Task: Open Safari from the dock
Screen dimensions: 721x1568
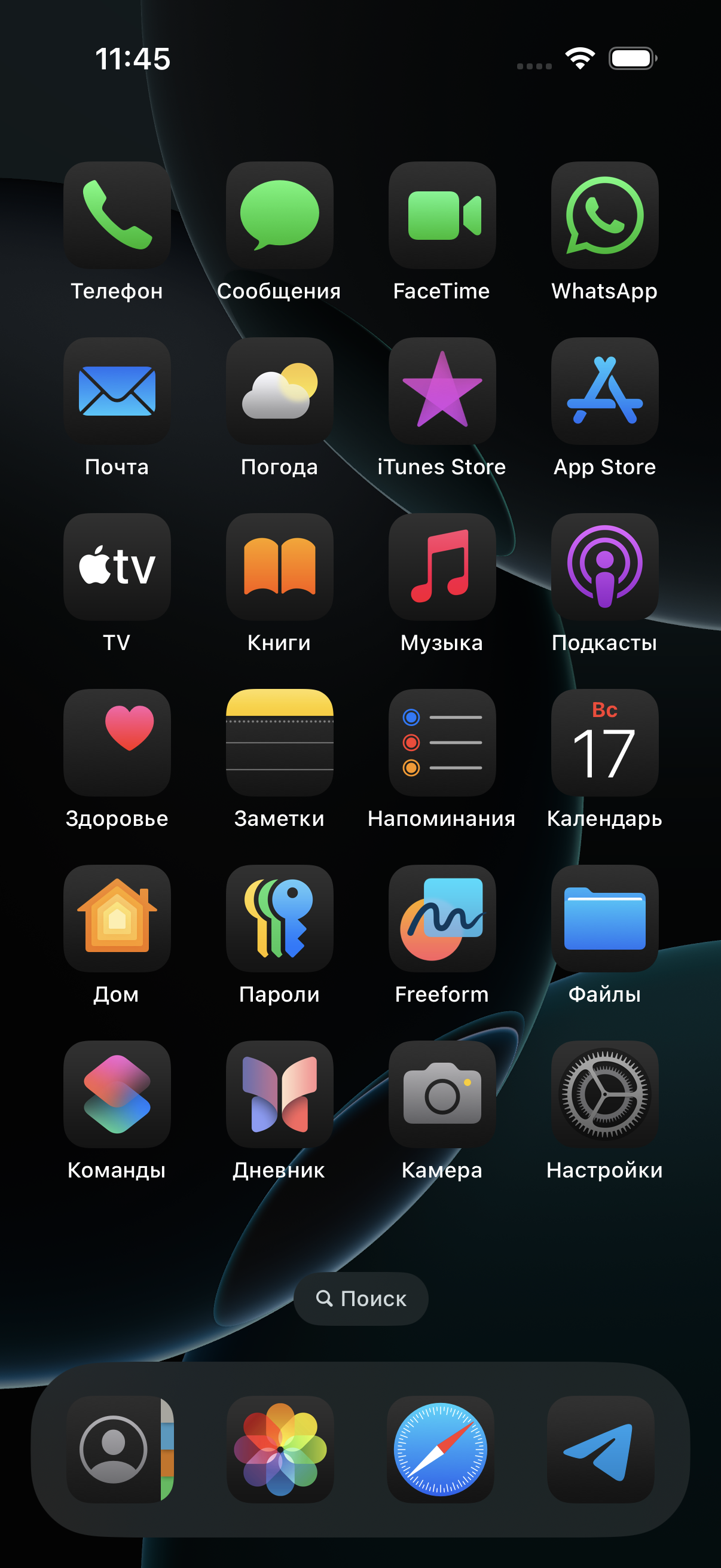Action: (441, 1450)
